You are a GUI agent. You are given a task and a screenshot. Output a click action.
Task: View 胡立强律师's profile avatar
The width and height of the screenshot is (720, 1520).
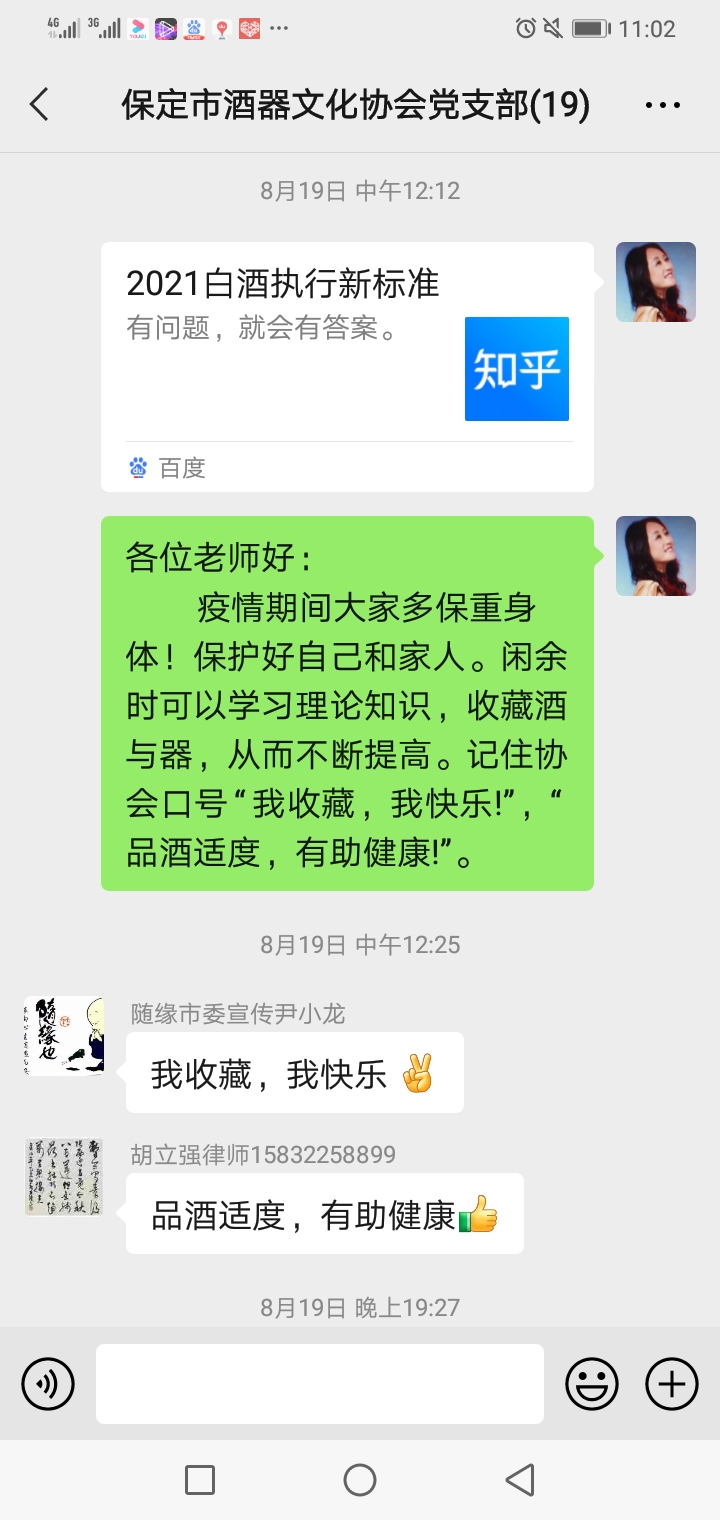[x=64, y=1177]
